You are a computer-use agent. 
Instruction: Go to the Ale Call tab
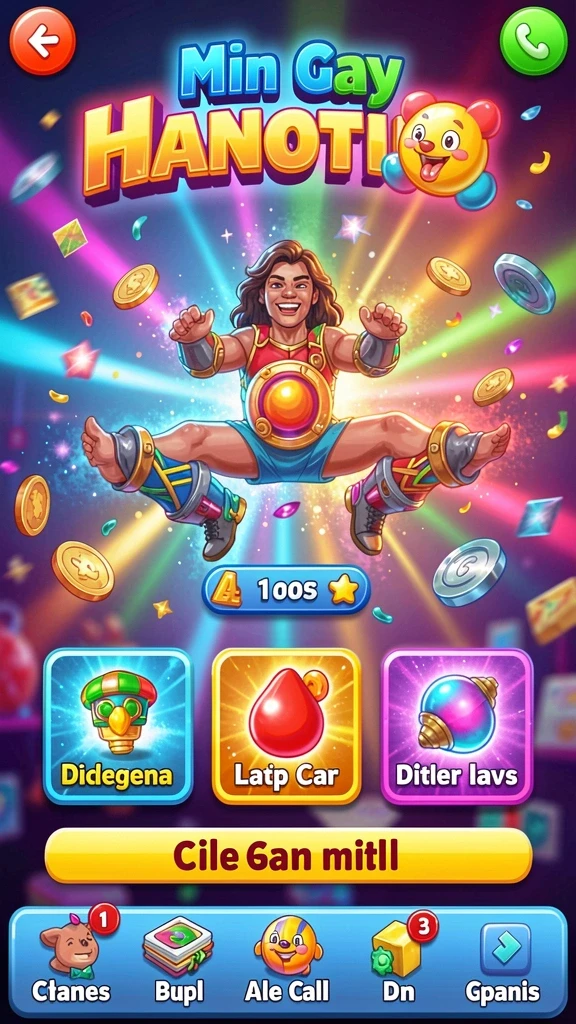pos(287,961)
